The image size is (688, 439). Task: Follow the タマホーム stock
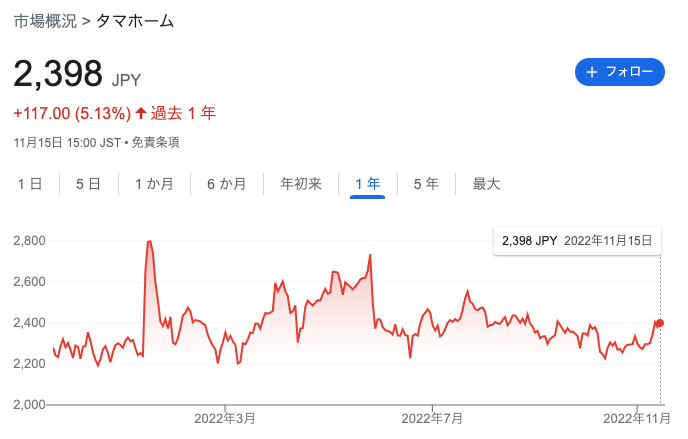620,72
